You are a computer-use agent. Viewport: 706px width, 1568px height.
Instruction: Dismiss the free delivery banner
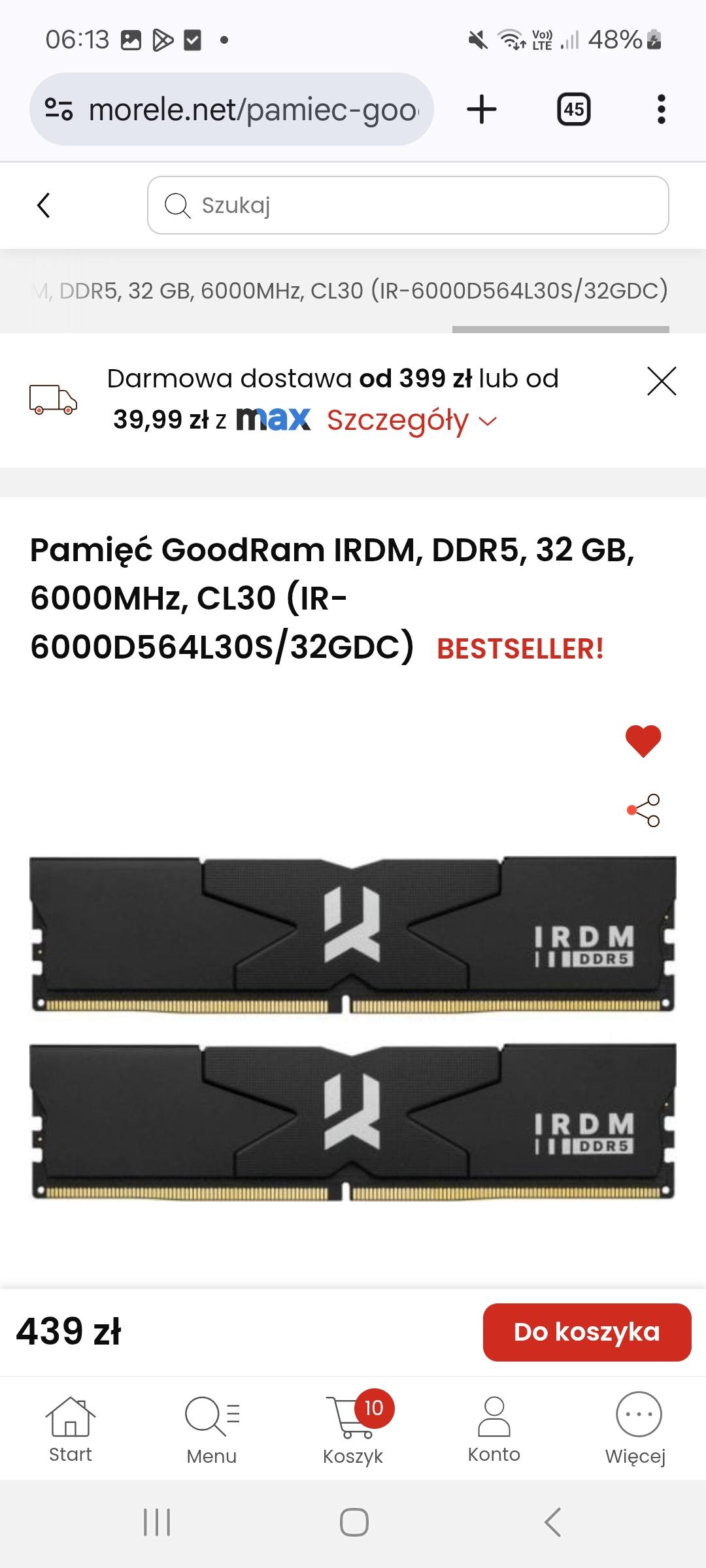tap(661, 381)
